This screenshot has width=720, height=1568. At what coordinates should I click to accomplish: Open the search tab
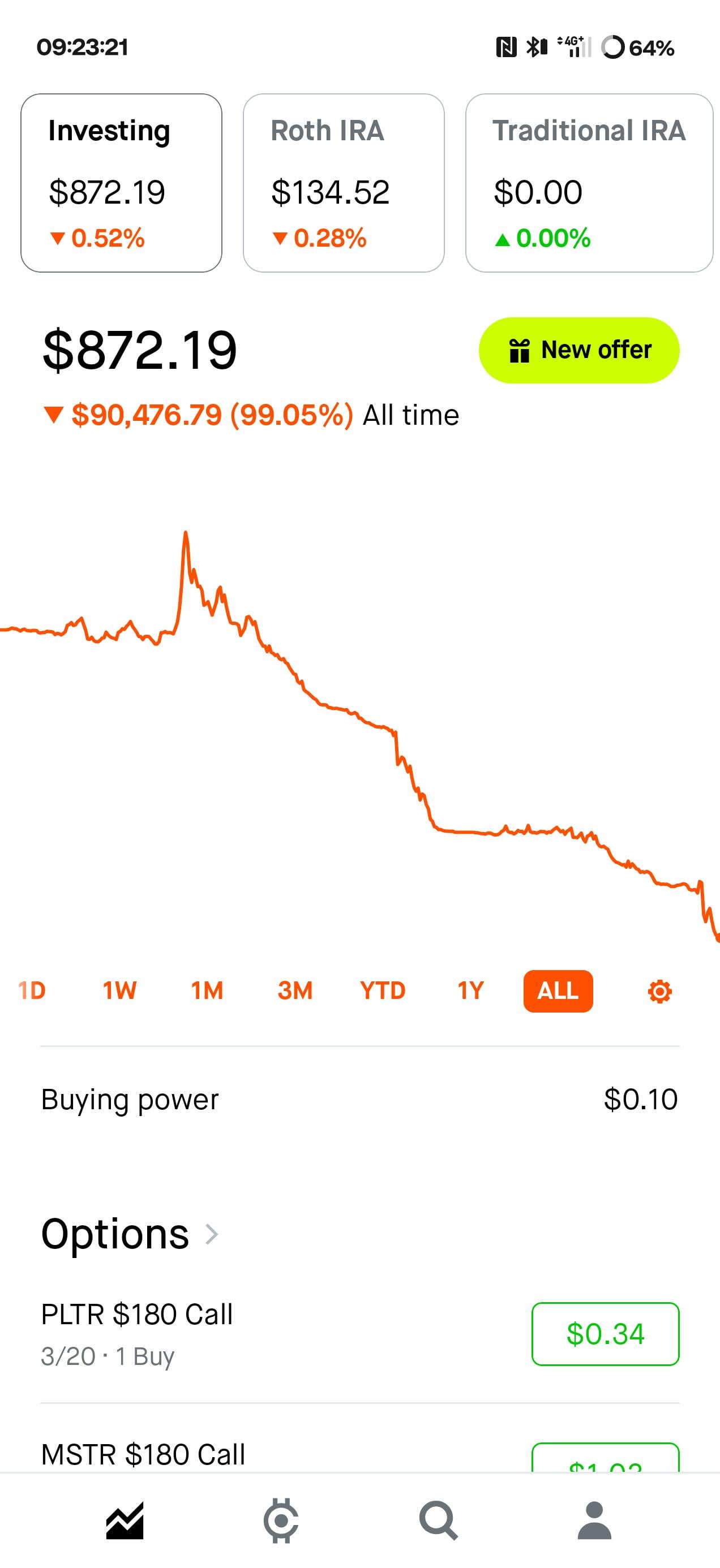438,1520
